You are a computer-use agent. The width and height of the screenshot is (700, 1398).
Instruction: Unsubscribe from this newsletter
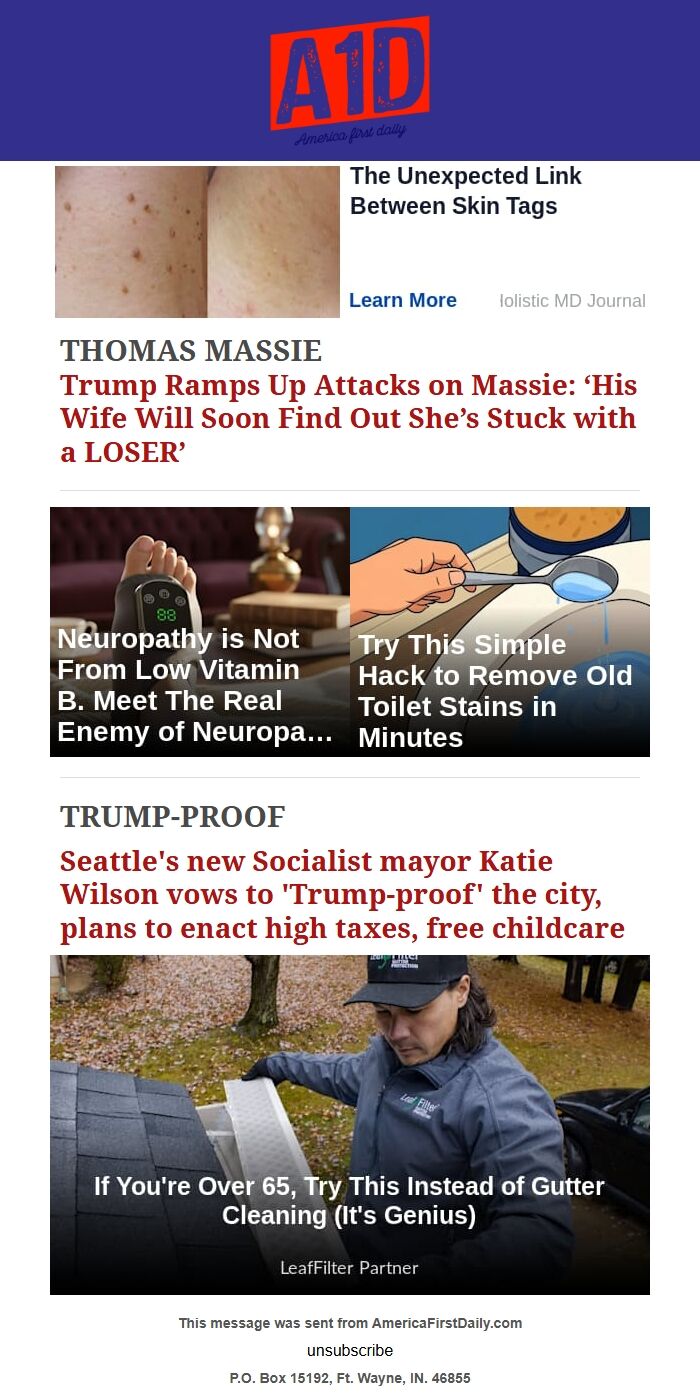[x=350, y=1350]
